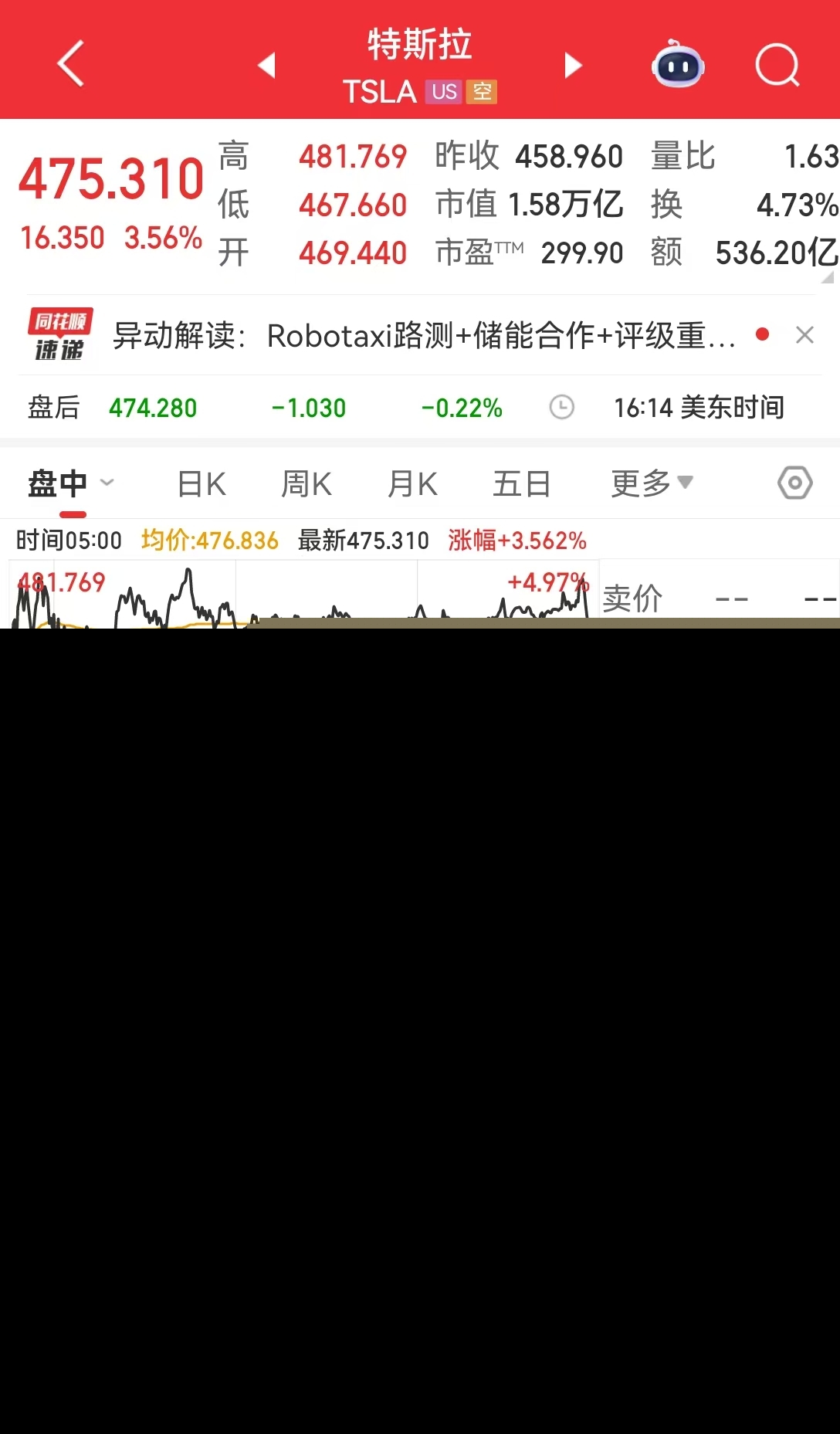The height and width of the screenshot is (1434, 840).
Task: Switch to the 周K chart
Action: click(307, 484)
